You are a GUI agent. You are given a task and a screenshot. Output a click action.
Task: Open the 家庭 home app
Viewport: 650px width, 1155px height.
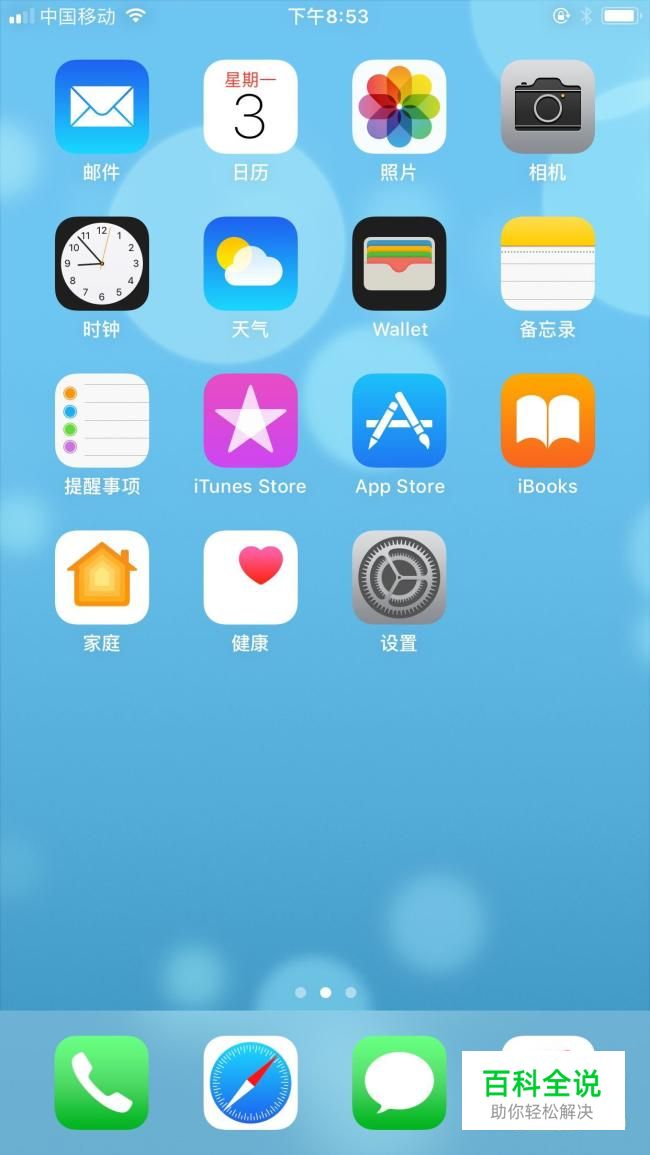(101, 578)
